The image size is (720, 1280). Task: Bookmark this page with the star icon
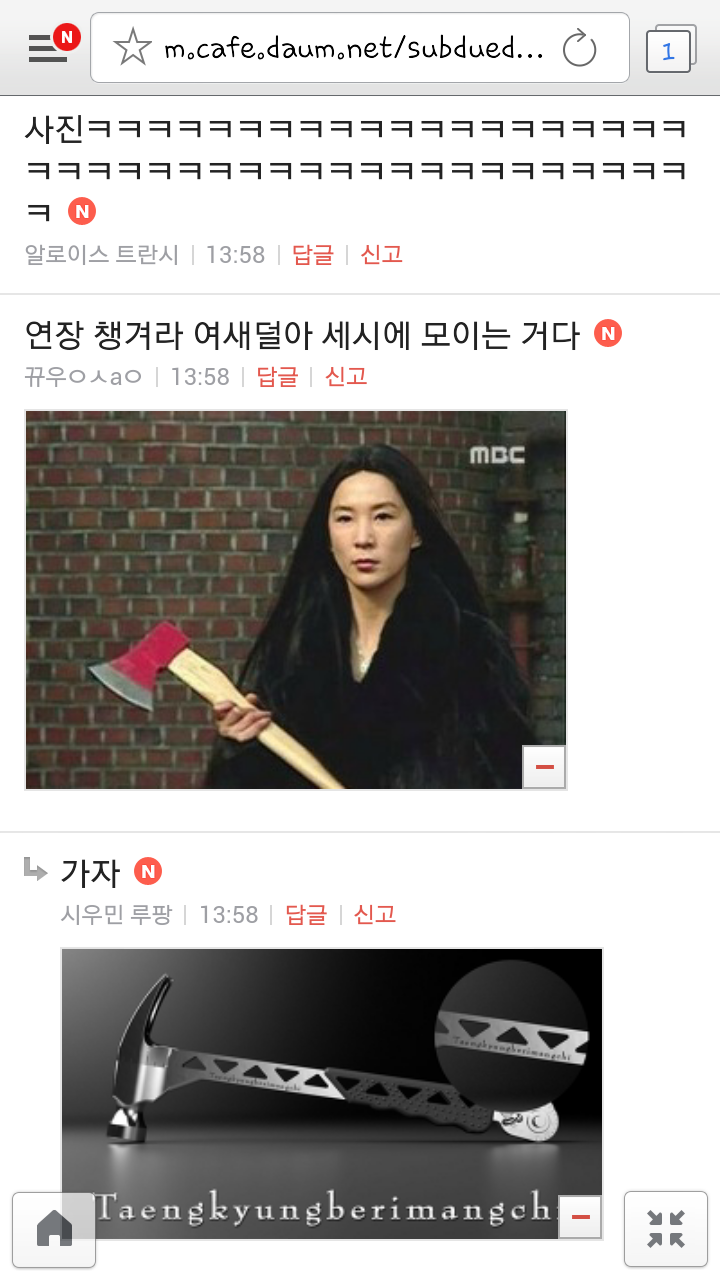click(x=133, y=47)
